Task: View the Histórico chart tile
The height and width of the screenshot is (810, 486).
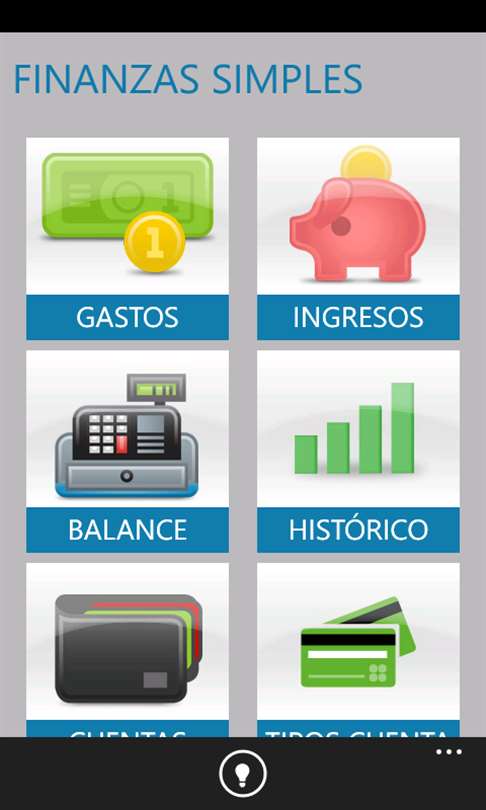Action: 358,451
